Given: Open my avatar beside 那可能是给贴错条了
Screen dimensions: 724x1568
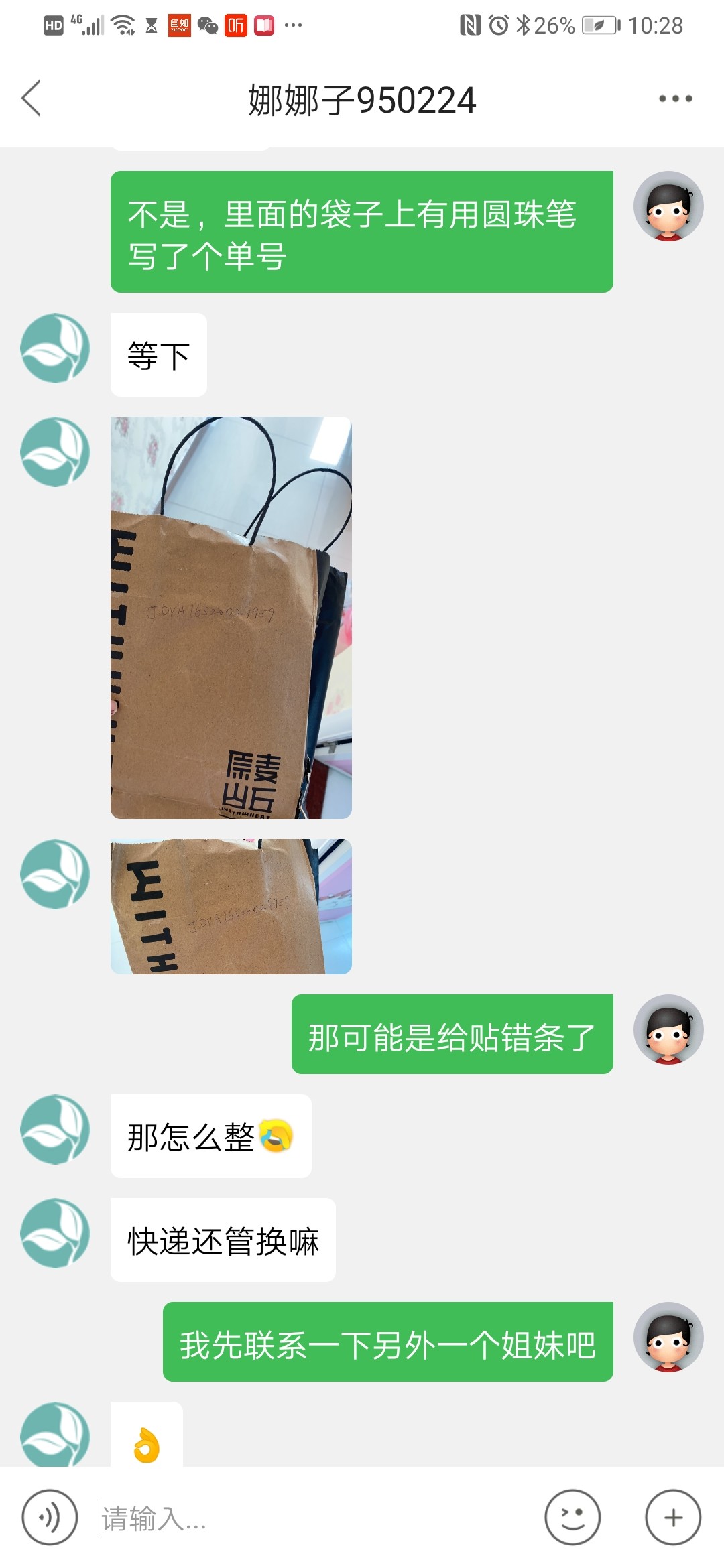Looking at the screenshot, I should [668, 1029].
